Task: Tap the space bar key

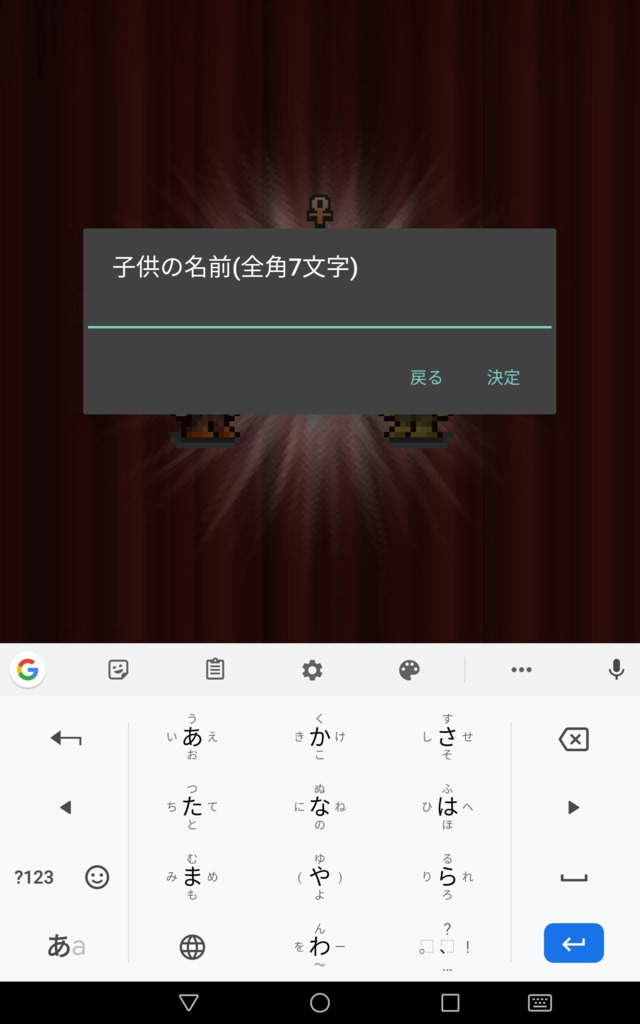Action: pyautogui.click(x=573, y=877)
